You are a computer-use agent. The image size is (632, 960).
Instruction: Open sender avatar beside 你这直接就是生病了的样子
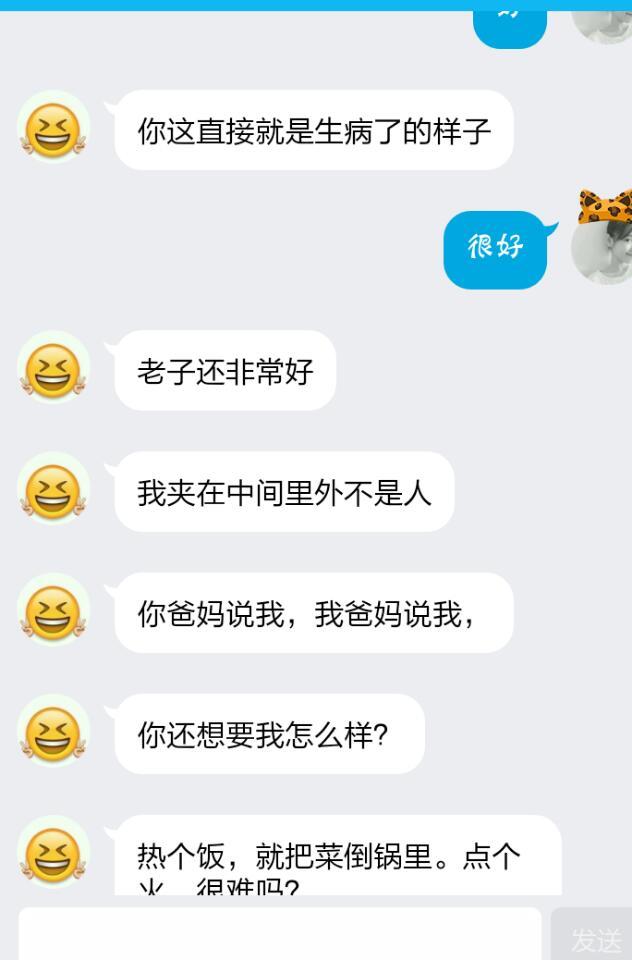pos(53,129)
